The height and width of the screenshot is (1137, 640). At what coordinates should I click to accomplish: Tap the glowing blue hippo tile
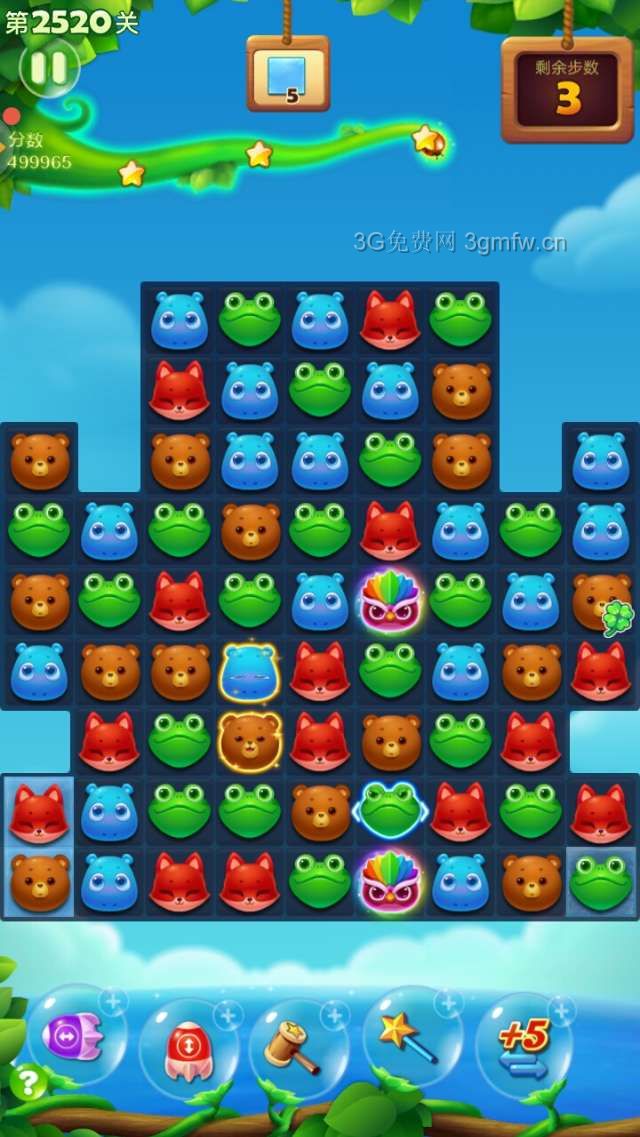click(x=249, y=672)
